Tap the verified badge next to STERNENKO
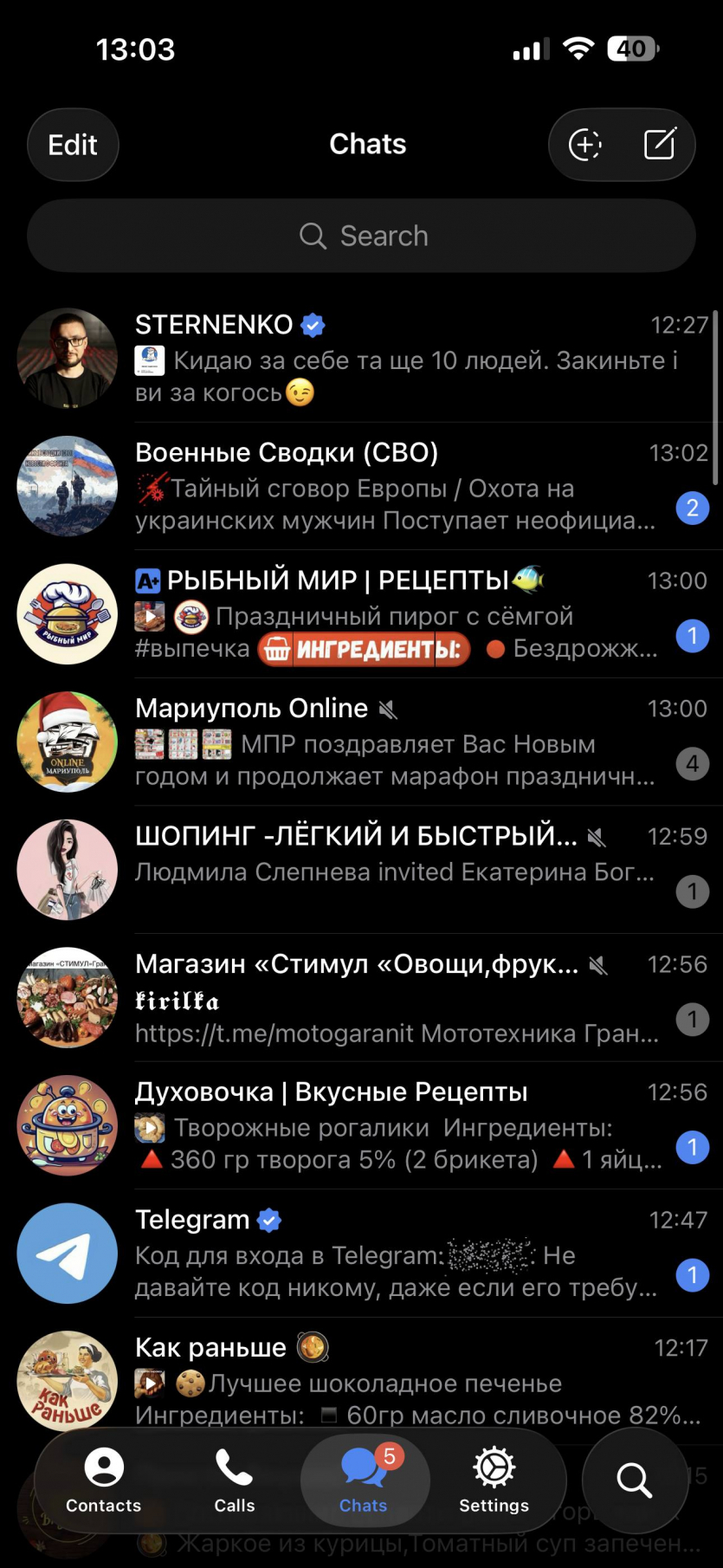 312,324
